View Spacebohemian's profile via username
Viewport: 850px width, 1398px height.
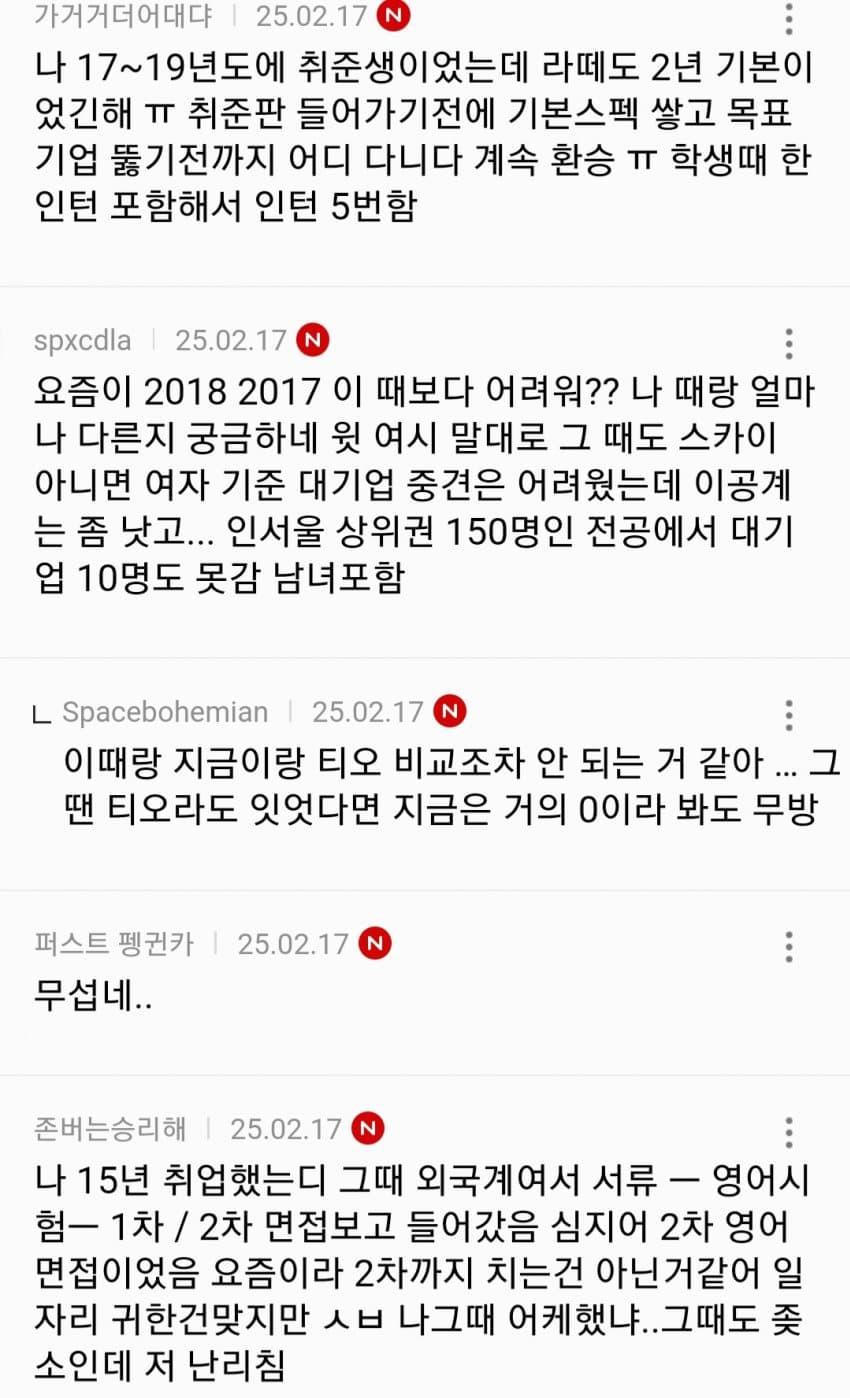tap(165, 712)
